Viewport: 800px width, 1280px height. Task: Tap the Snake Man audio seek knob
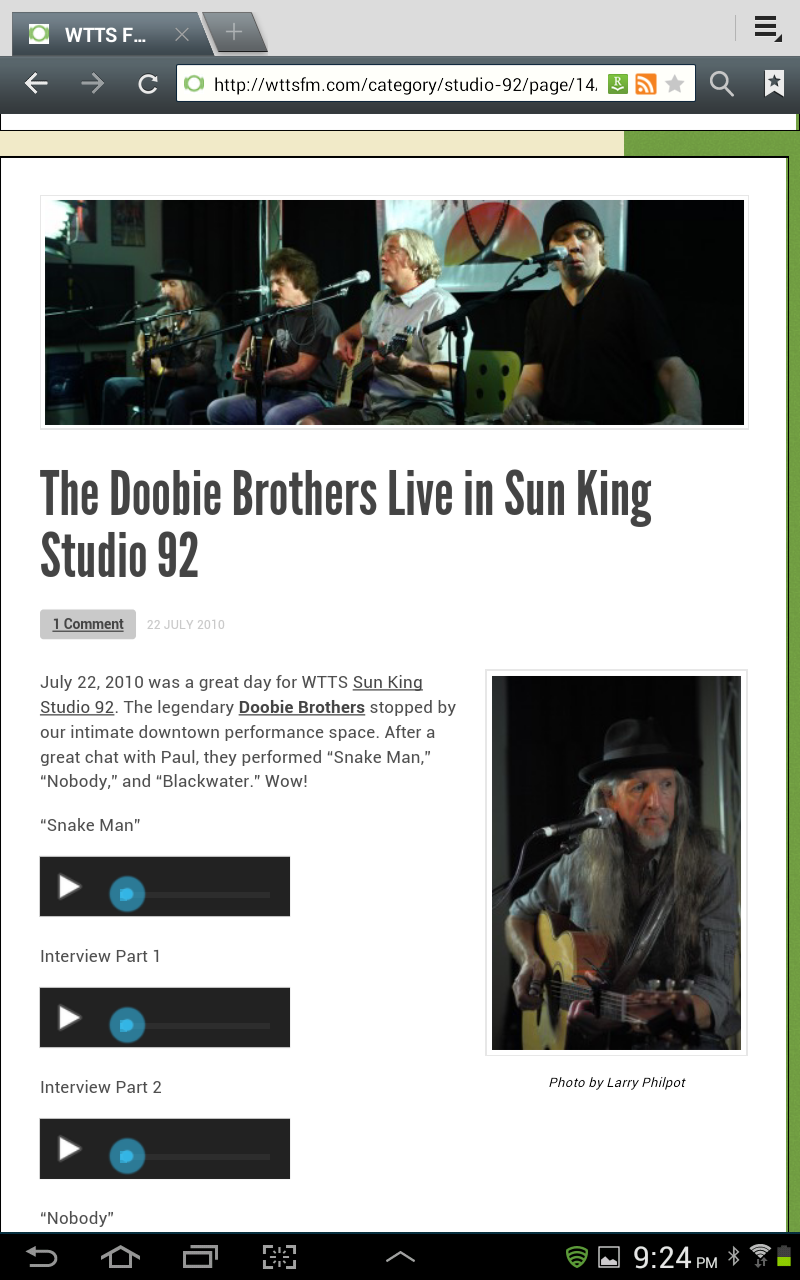pyautogui.click(x=127, y=894)
